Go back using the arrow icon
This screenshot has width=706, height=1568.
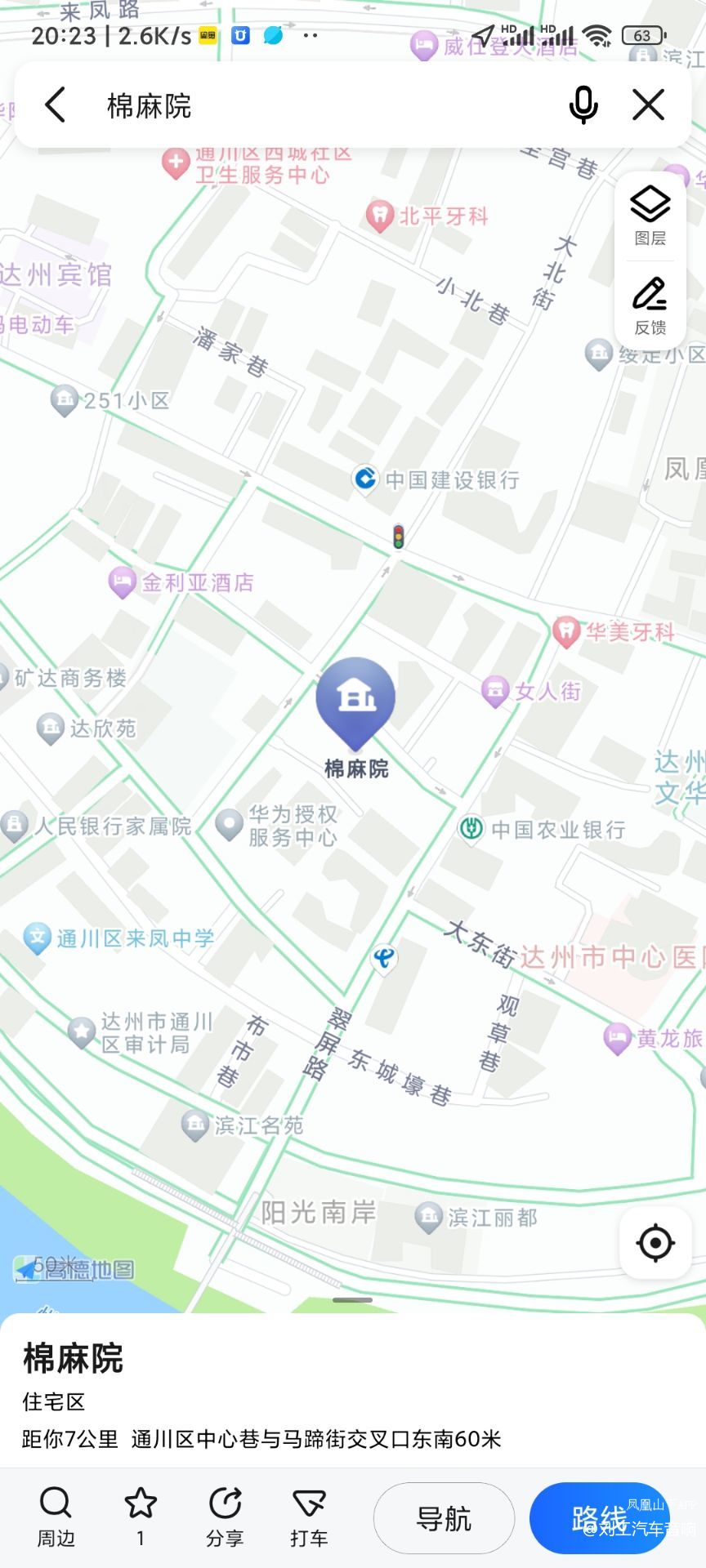pyautogui.click(x=56, y=105)
